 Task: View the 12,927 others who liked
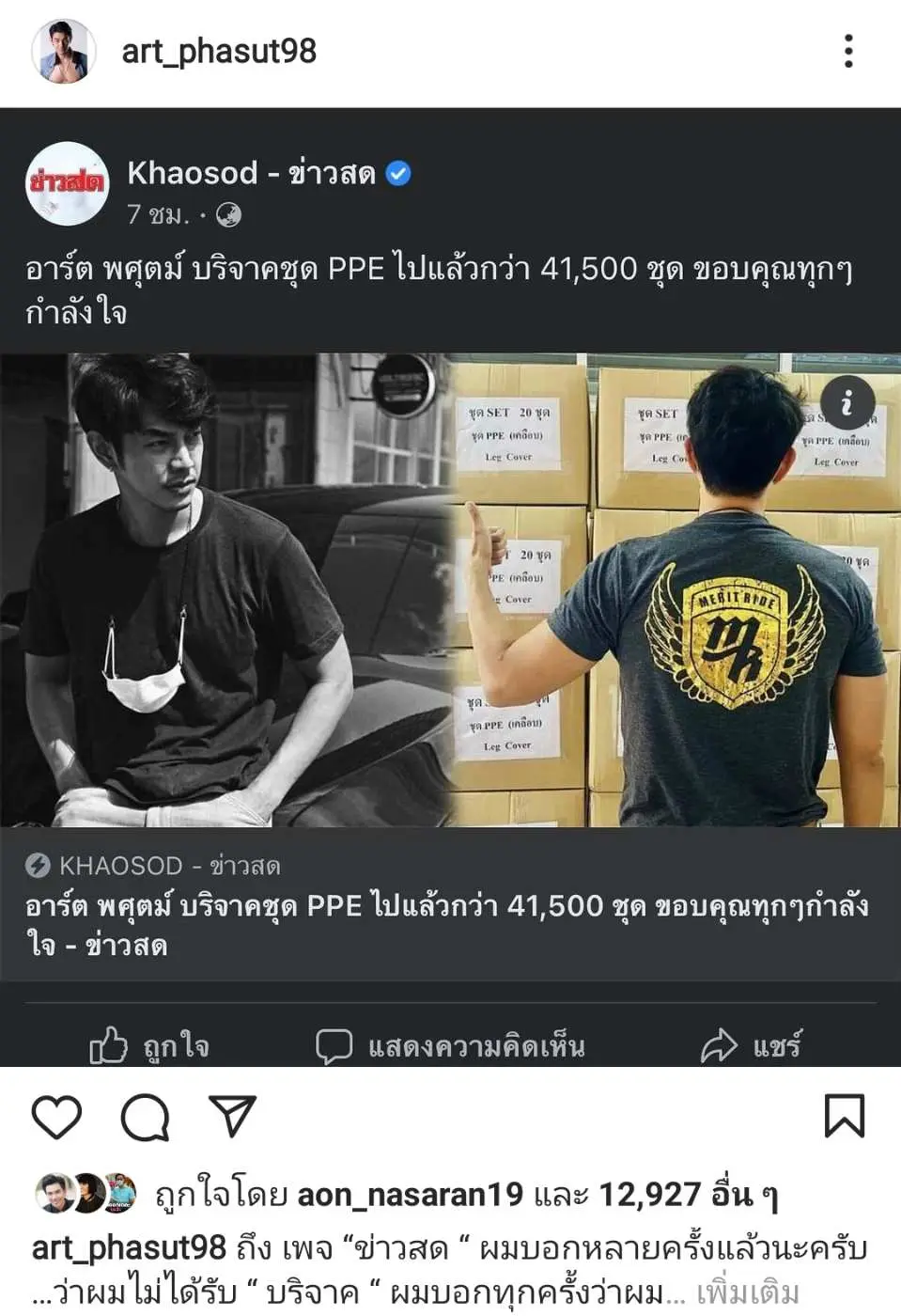coord(688,1195)
